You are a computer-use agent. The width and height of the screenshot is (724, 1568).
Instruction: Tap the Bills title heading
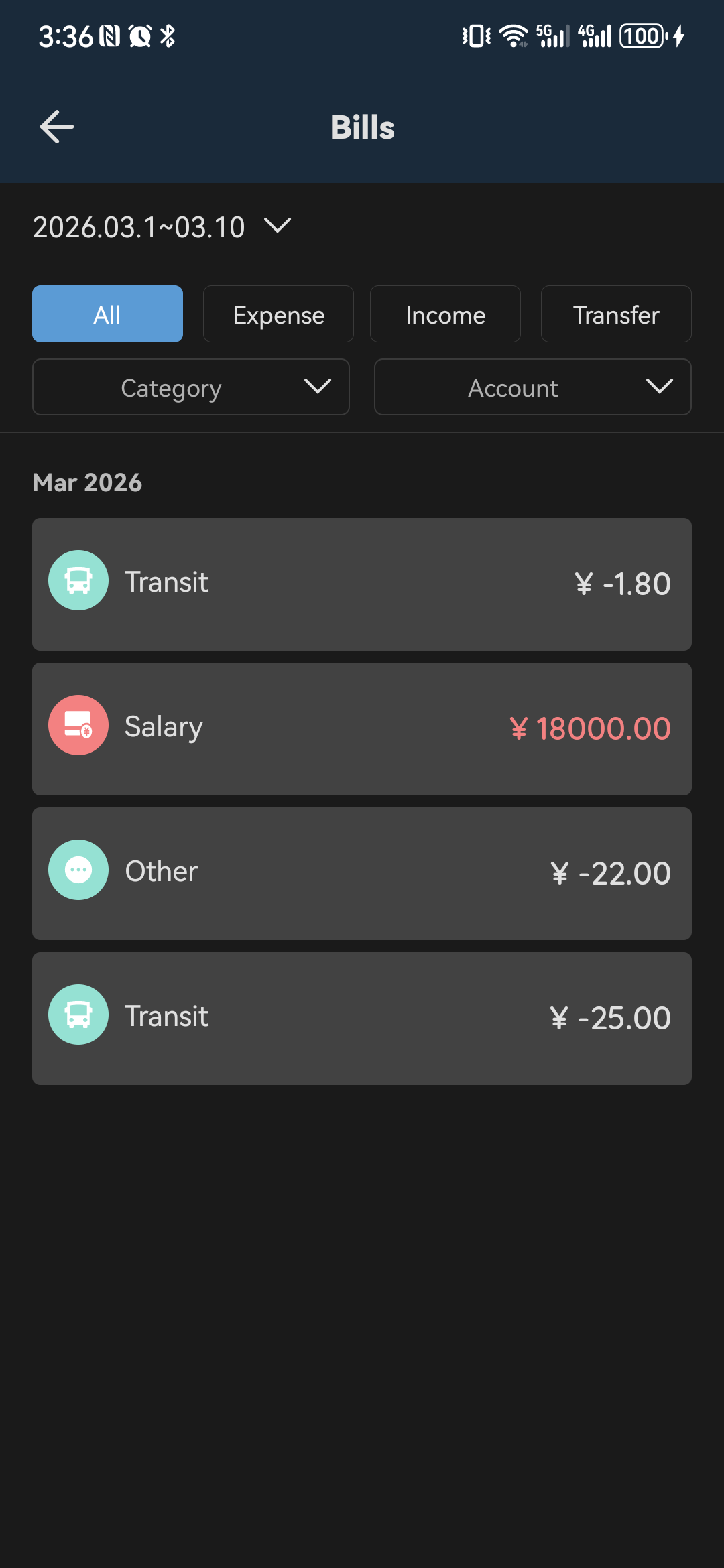click(x=362, y=127)
